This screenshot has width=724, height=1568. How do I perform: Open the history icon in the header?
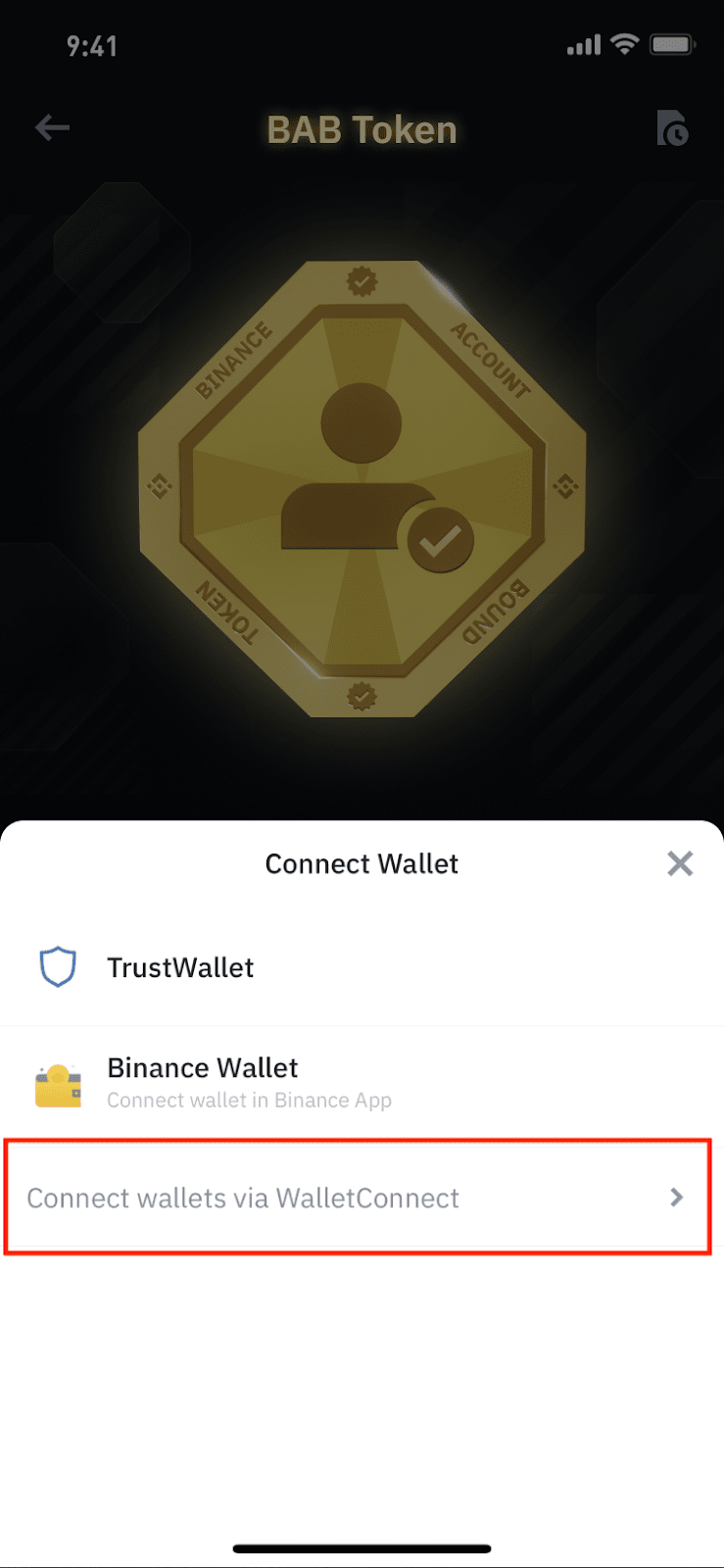click(672, 128)
